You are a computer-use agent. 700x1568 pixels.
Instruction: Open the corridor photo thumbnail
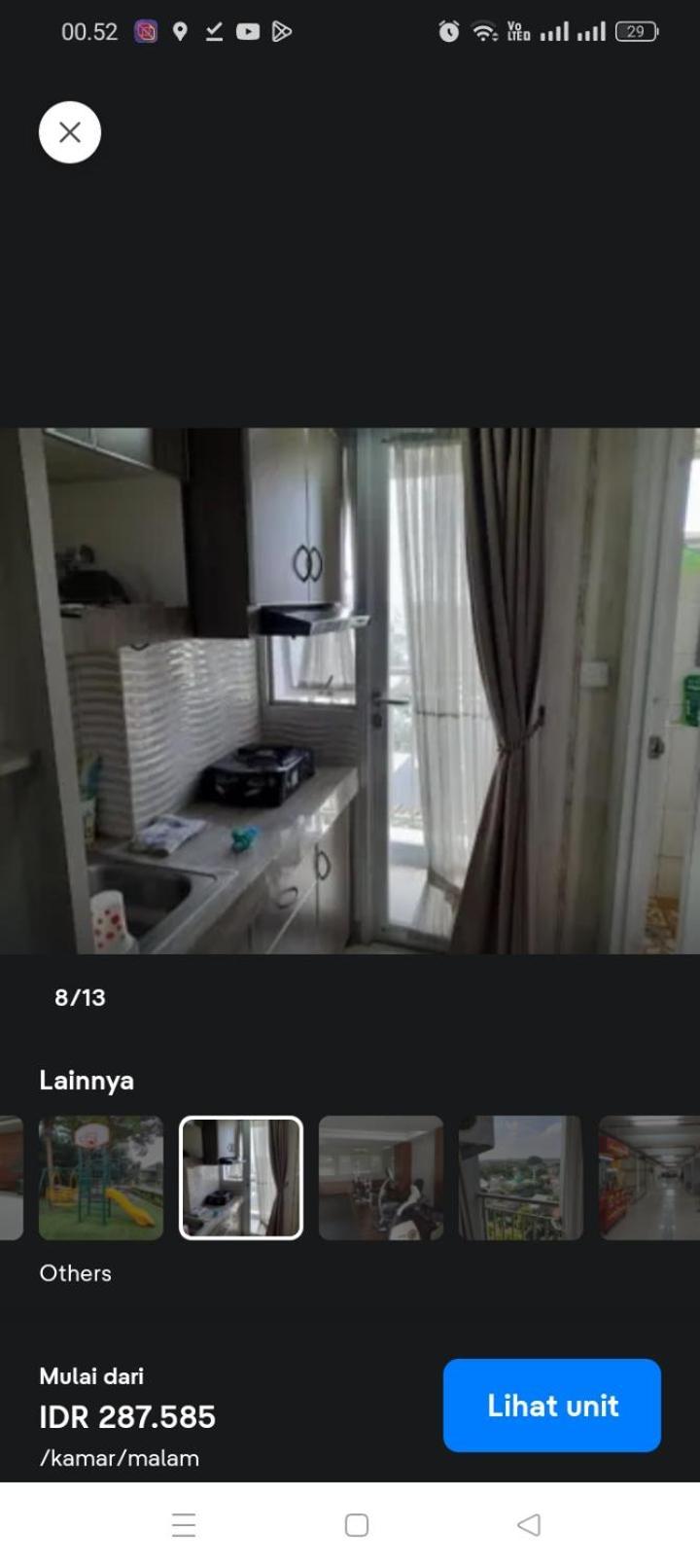point(649,1177)
